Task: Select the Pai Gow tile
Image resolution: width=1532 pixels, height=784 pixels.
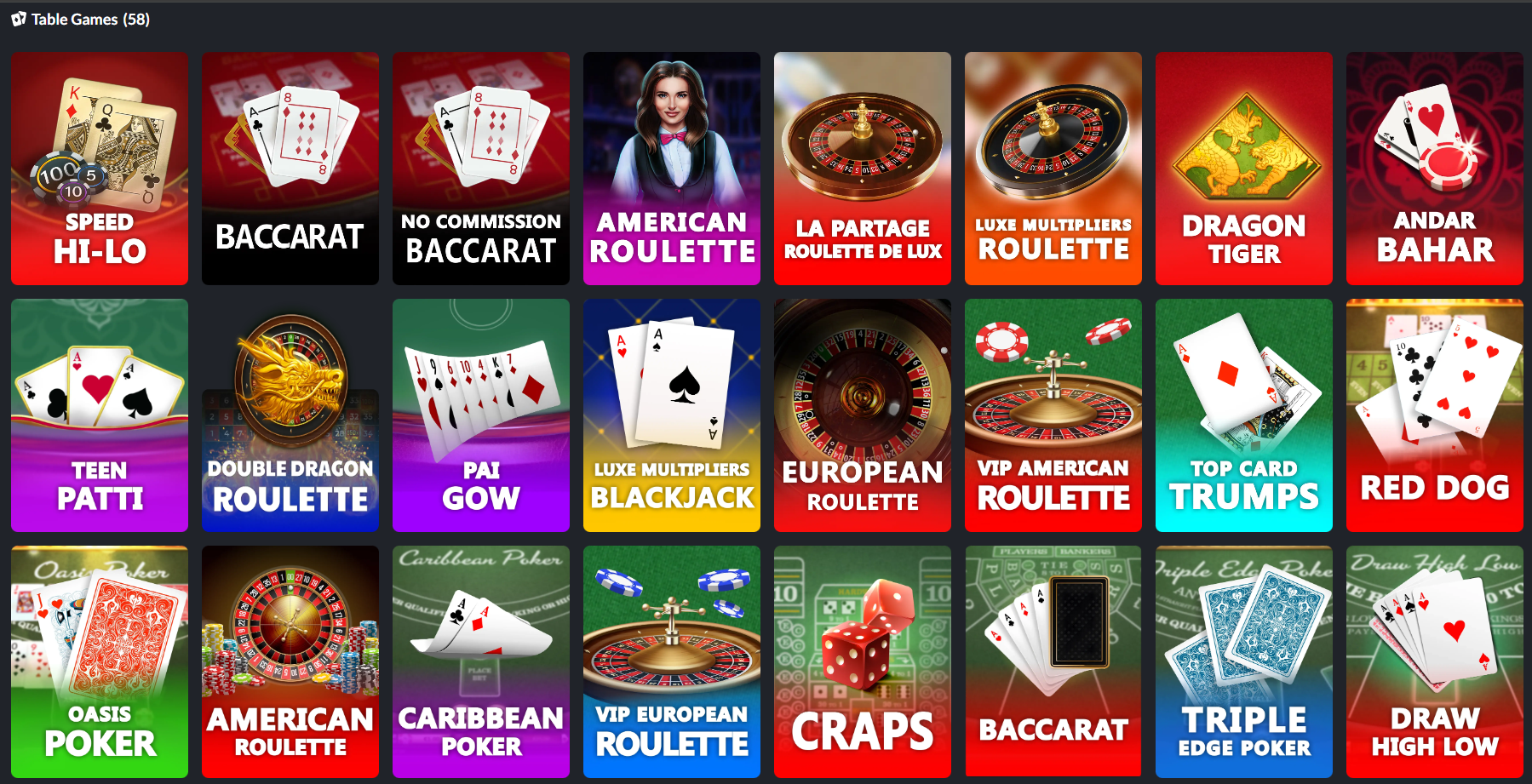Action: point(481,415)
